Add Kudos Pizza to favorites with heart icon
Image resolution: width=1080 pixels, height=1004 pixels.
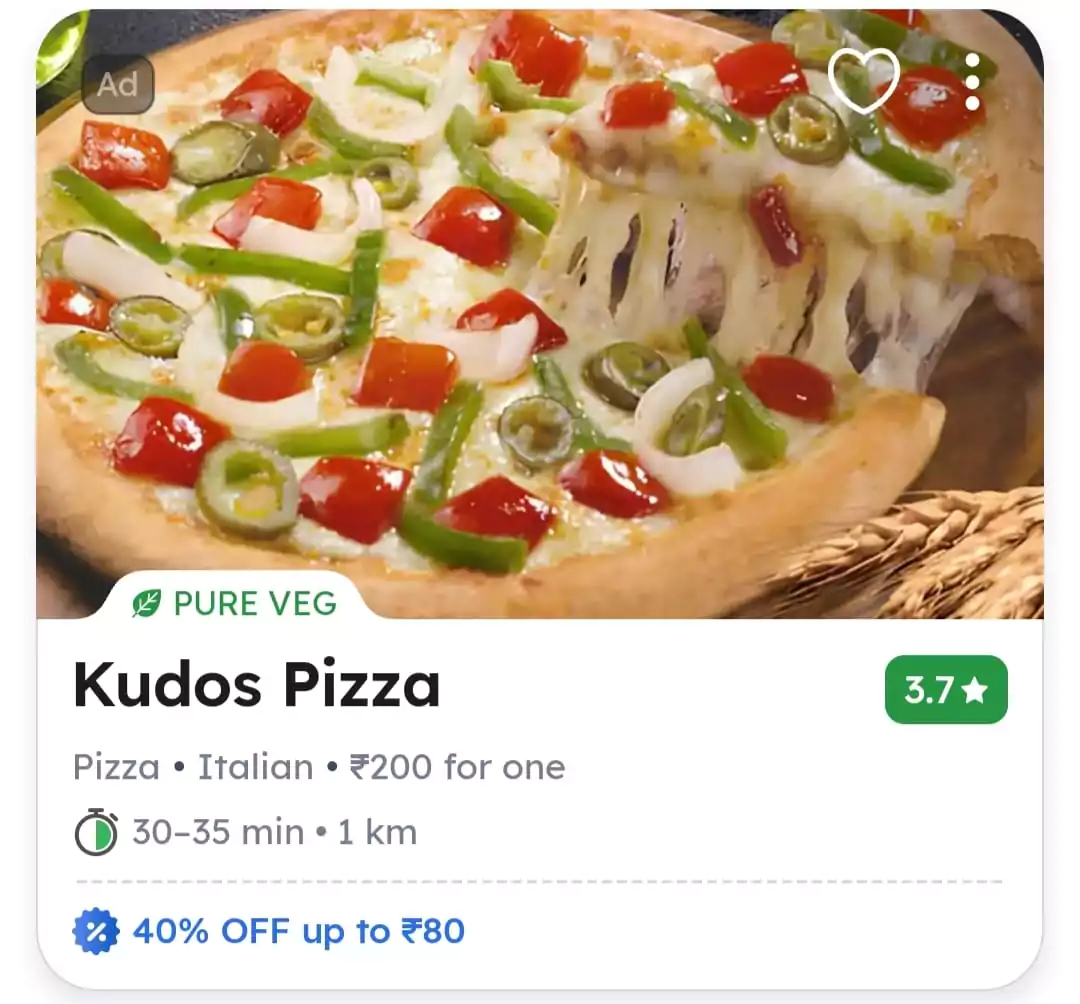click(x=864, y=81)
